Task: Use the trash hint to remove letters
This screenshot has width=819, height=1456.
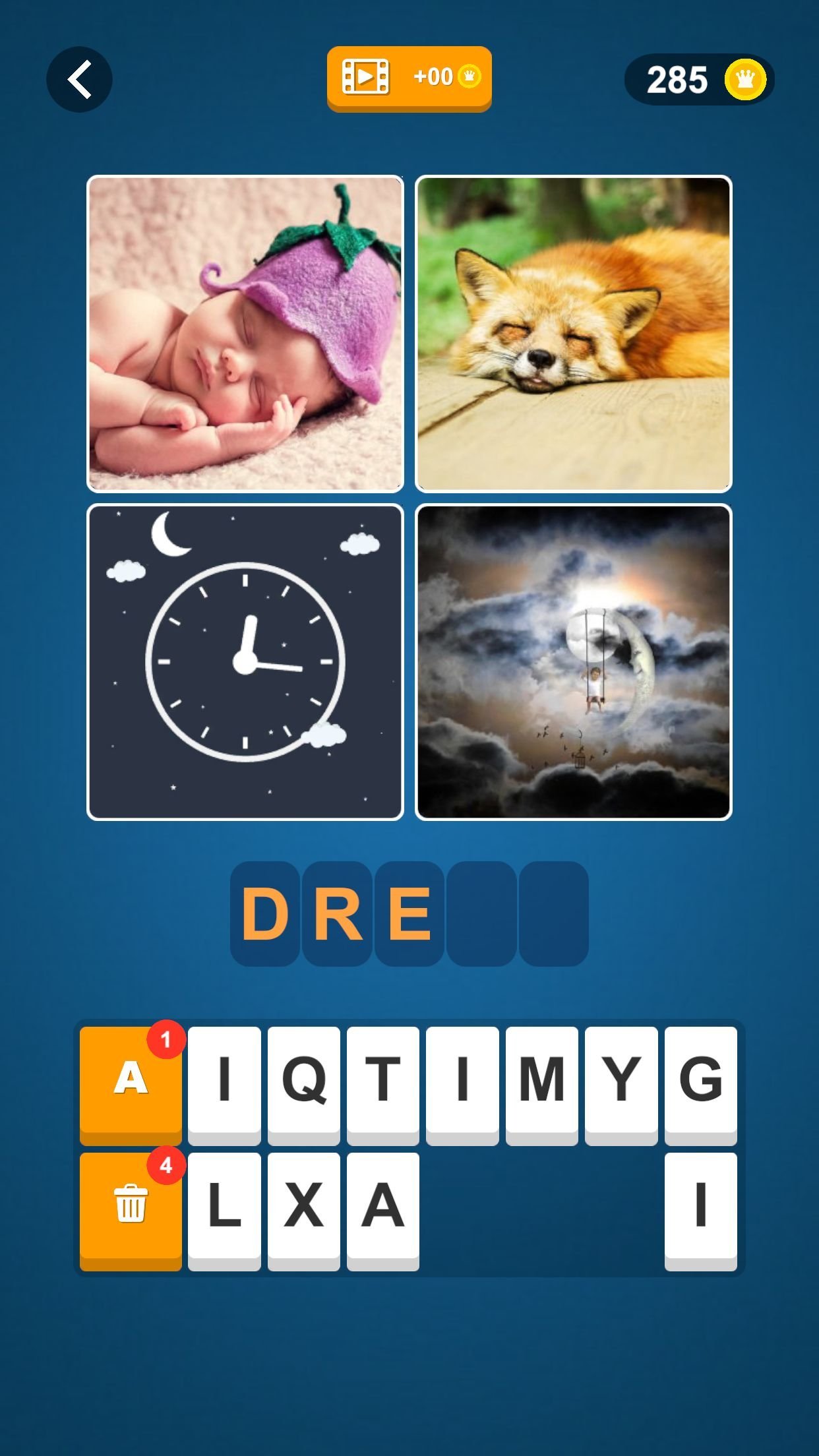Action: click(131, 1209)
